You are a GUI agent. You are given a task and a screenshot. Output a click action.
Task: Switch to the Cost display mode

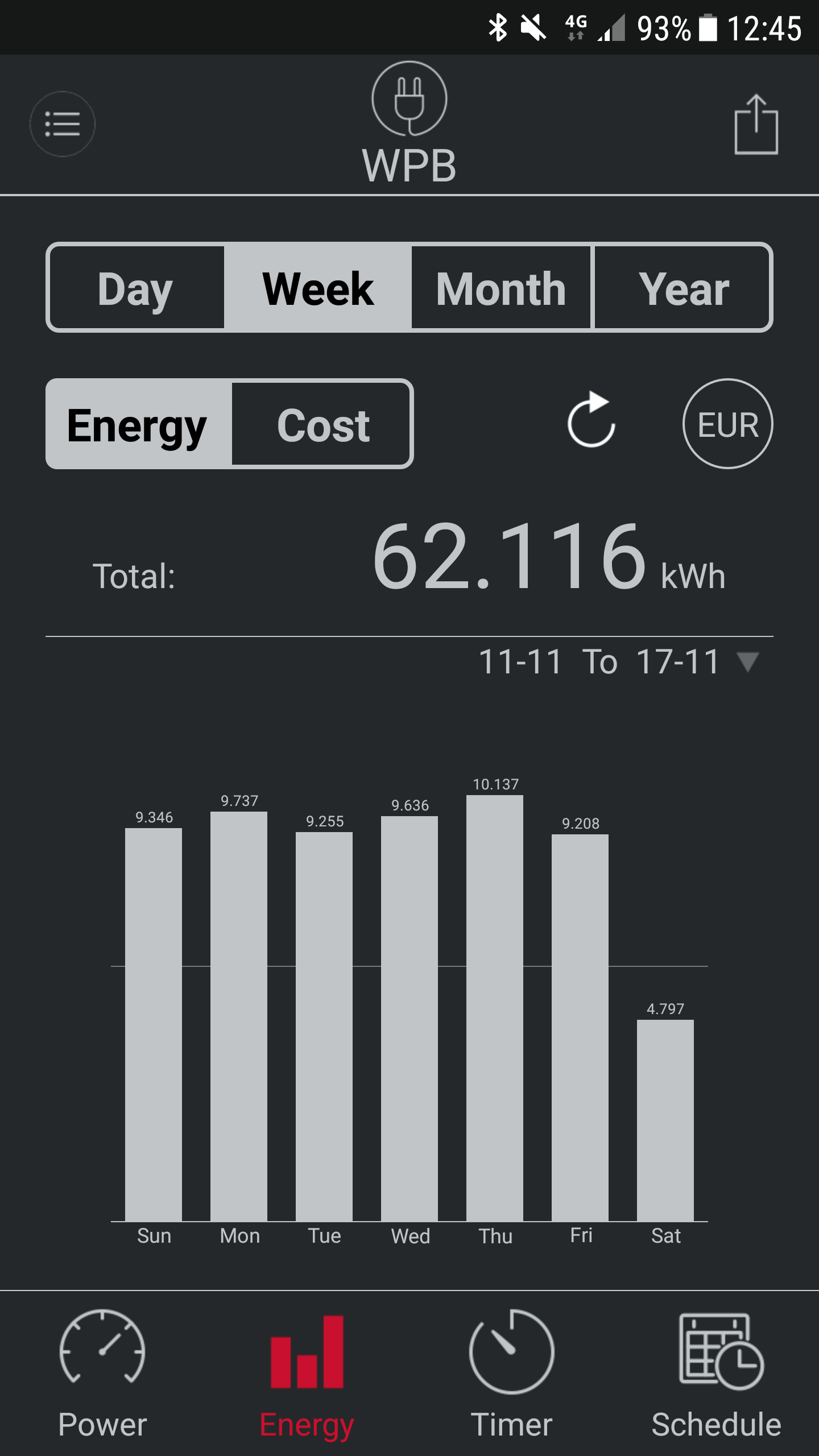[x=322, y=424]
